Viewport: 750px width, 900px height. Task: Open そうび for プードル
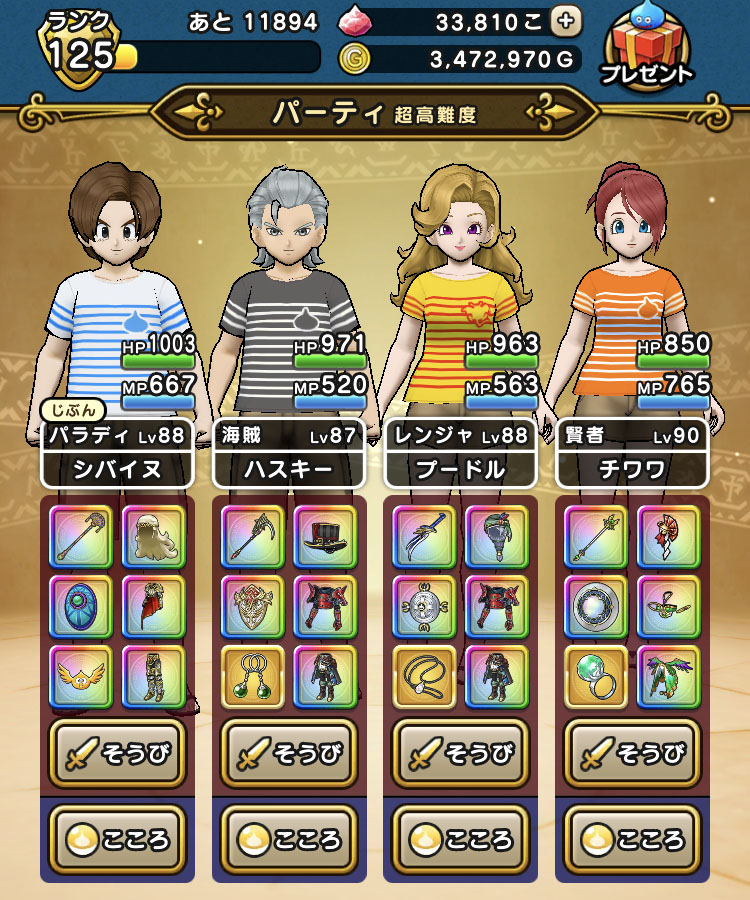pos(461,754)
